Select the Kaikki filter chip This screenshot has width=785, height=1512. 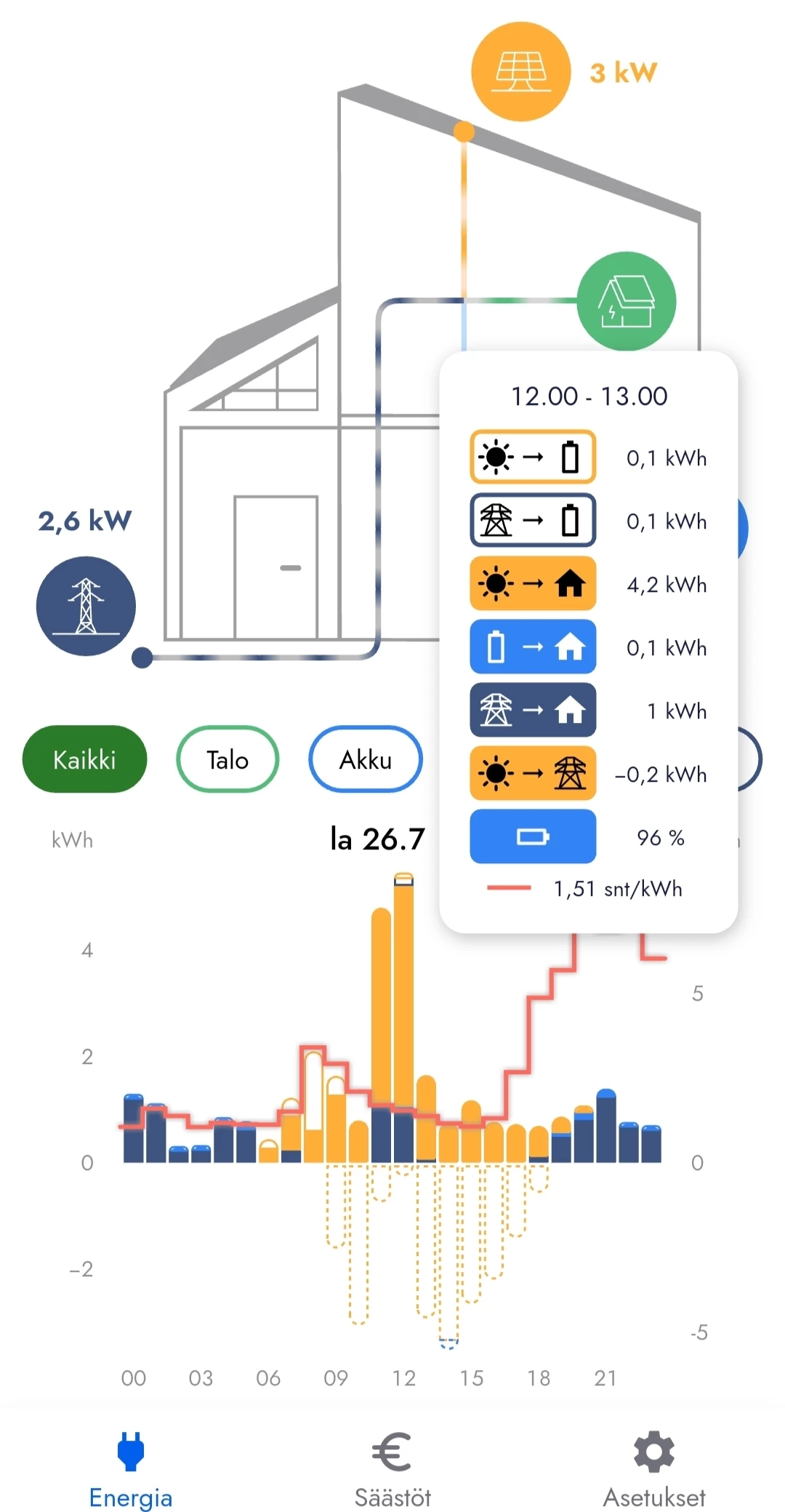84,759
